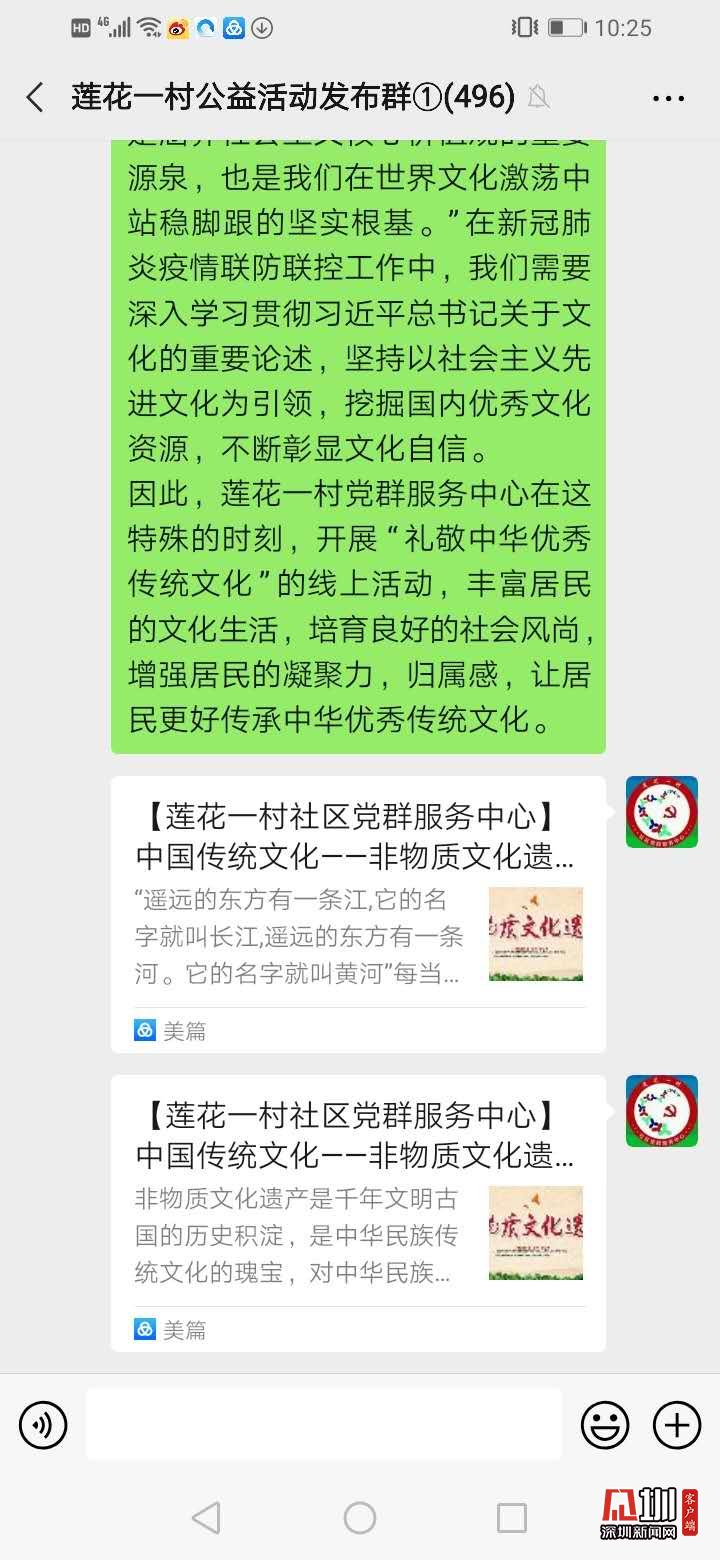Tap the system home button
Screen dimensions: 720x1560
coord(360,1518)
